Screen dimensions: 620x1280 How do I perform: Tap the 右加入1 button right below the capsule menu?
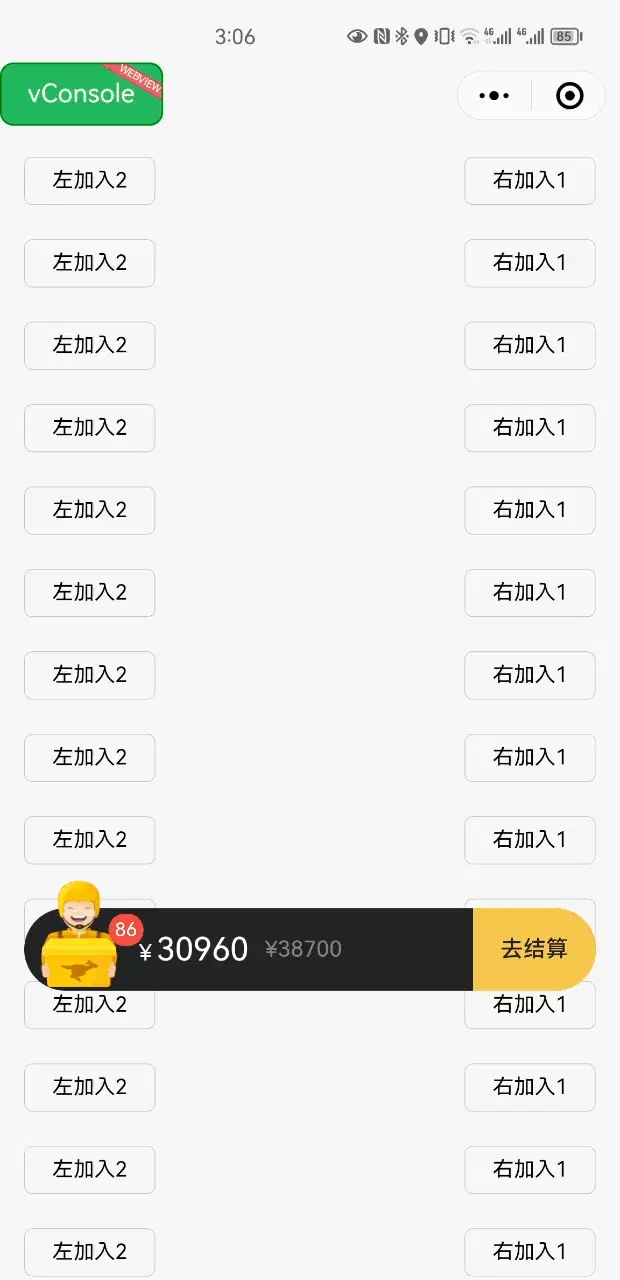tap(530, 181)
